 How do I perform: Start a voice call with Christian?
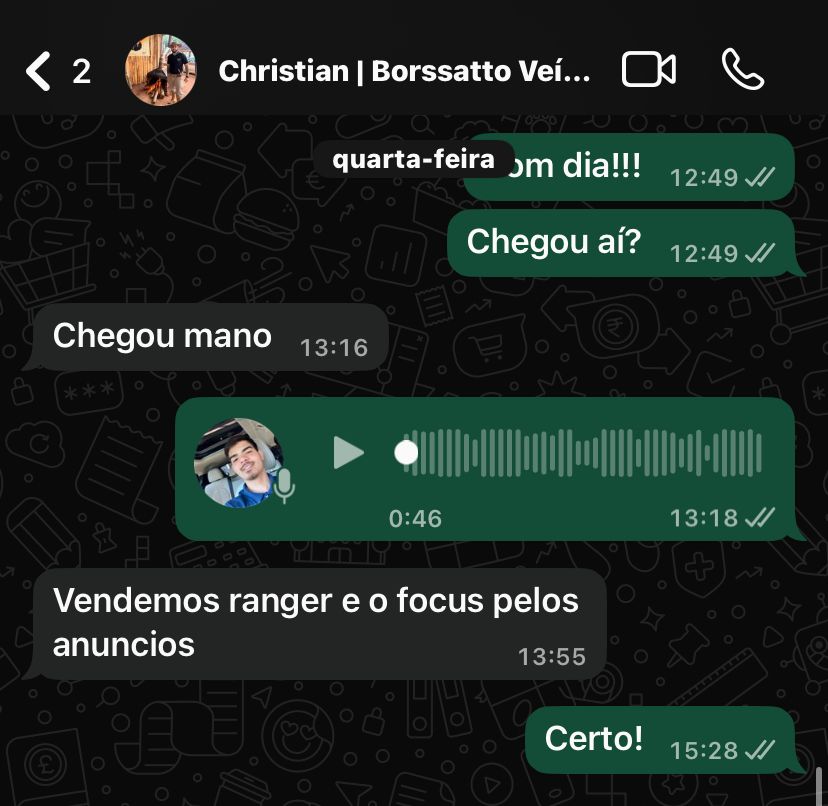[x=742, y=70]
